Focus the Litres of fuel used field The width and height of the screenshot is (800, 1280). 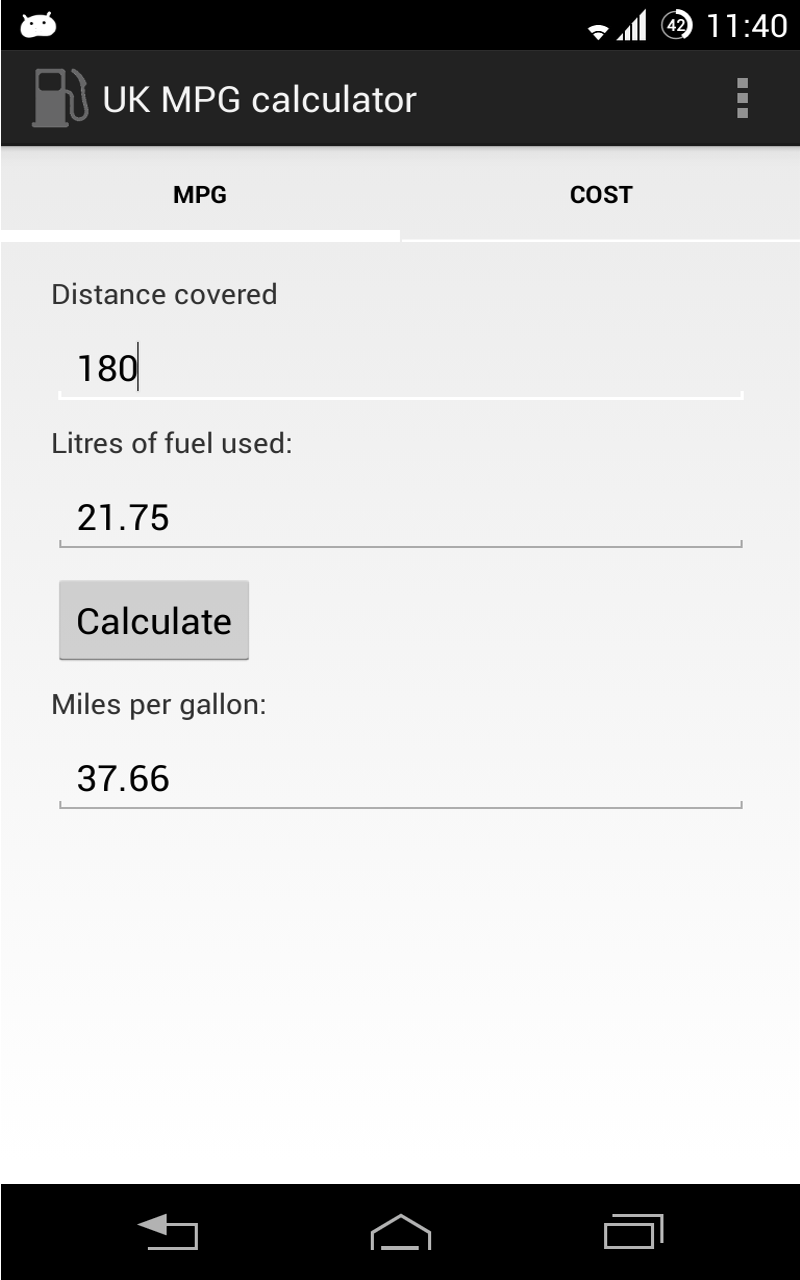[400, 518]
